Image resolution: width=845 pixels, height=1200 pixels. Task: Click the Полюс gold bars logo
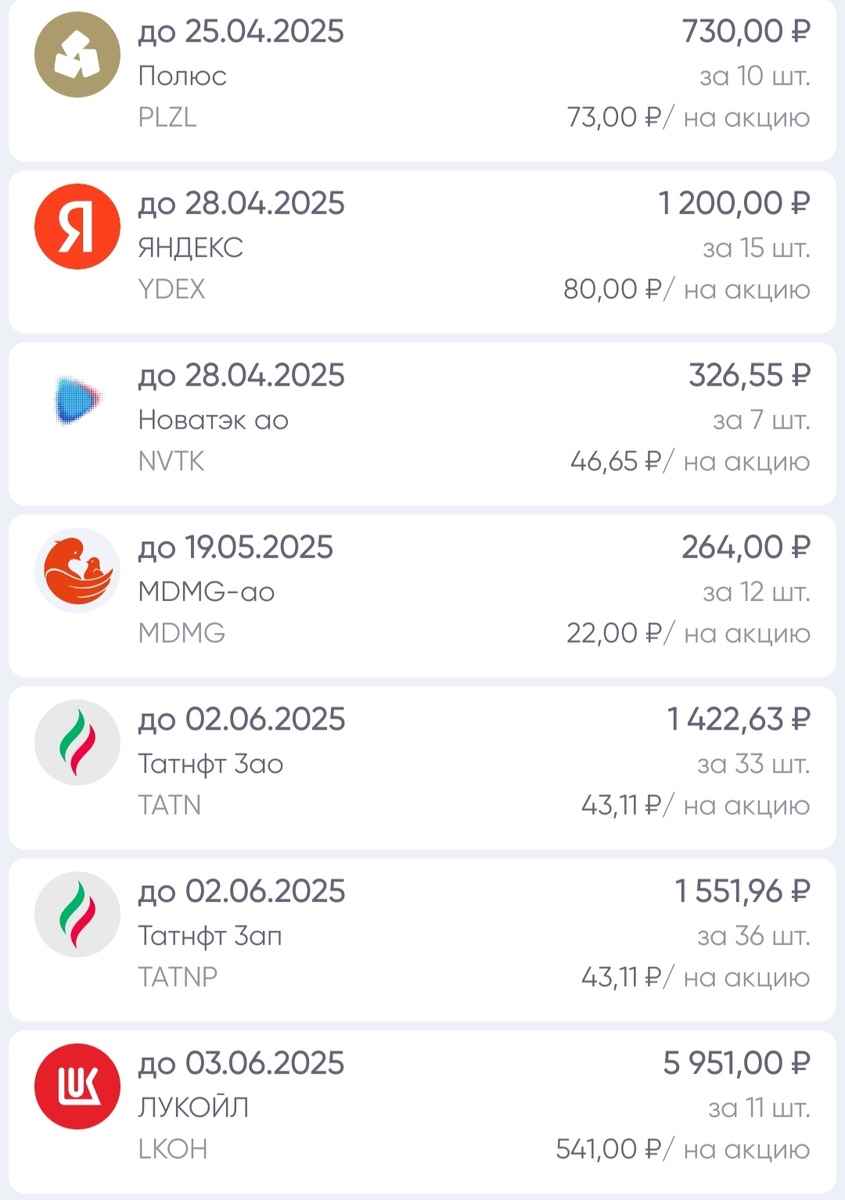[77, 54]
